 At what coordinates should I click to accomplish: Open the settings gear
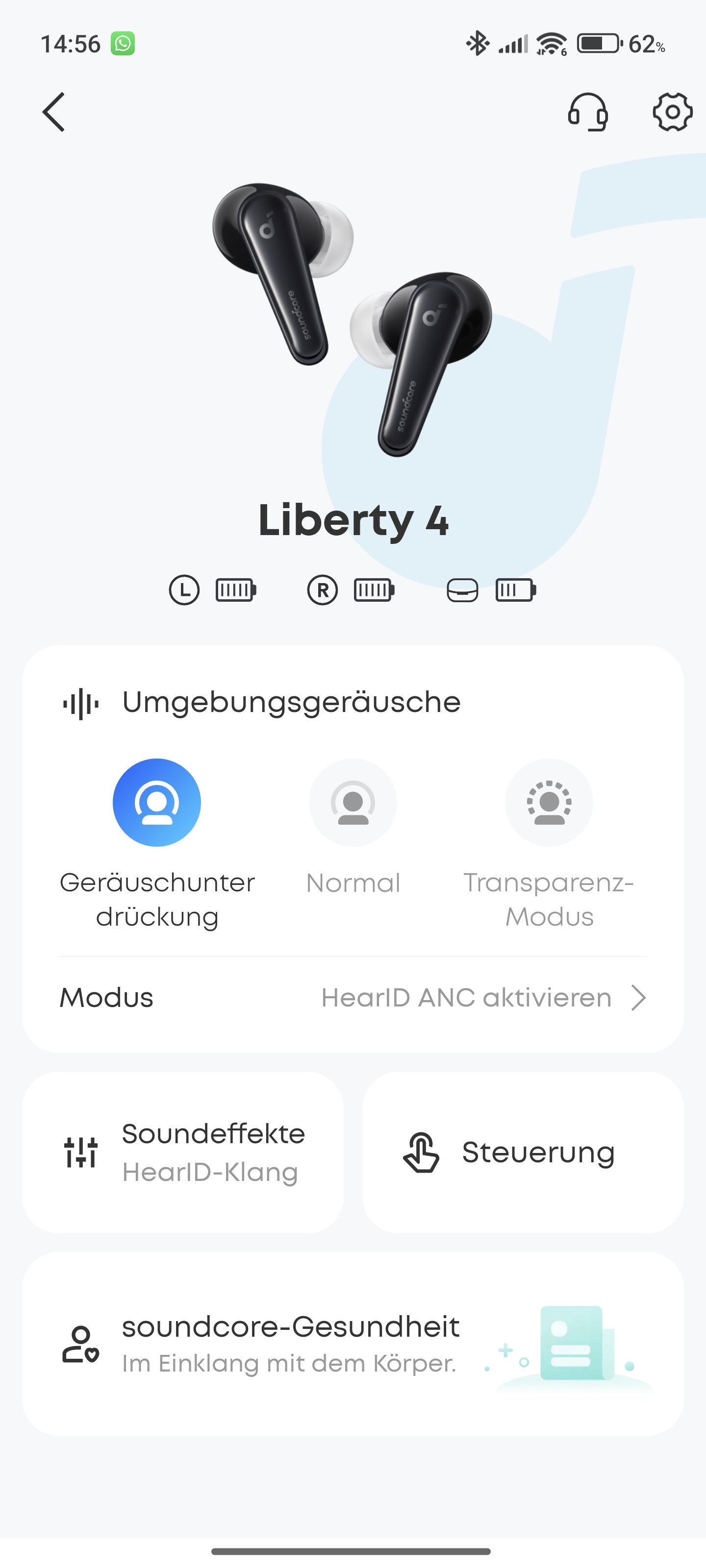[x=672, y=112]
